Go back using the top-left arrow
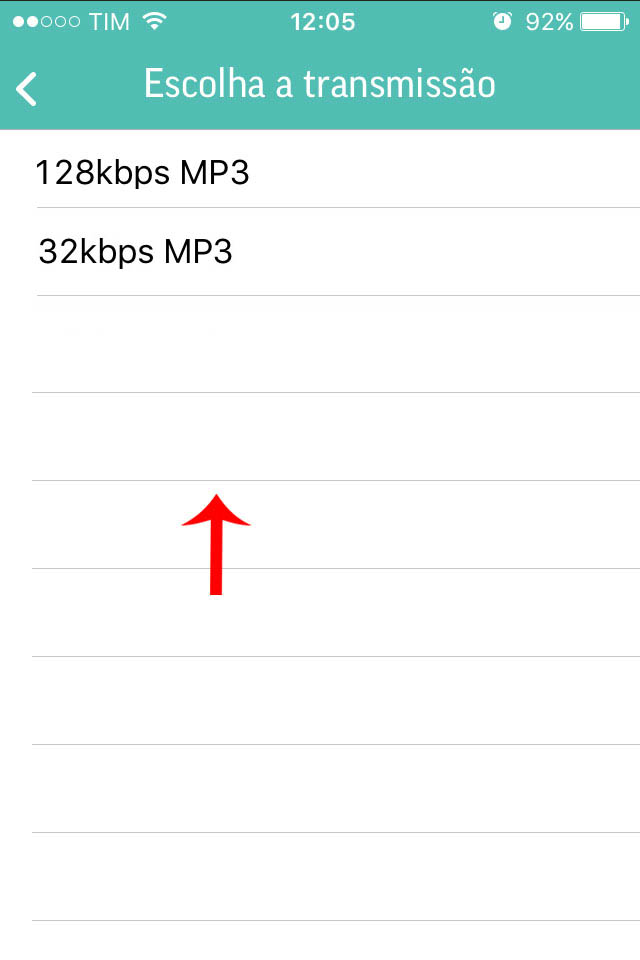Image resolution: width=640 pixels, height=960 pixels. tap(27, 88)
